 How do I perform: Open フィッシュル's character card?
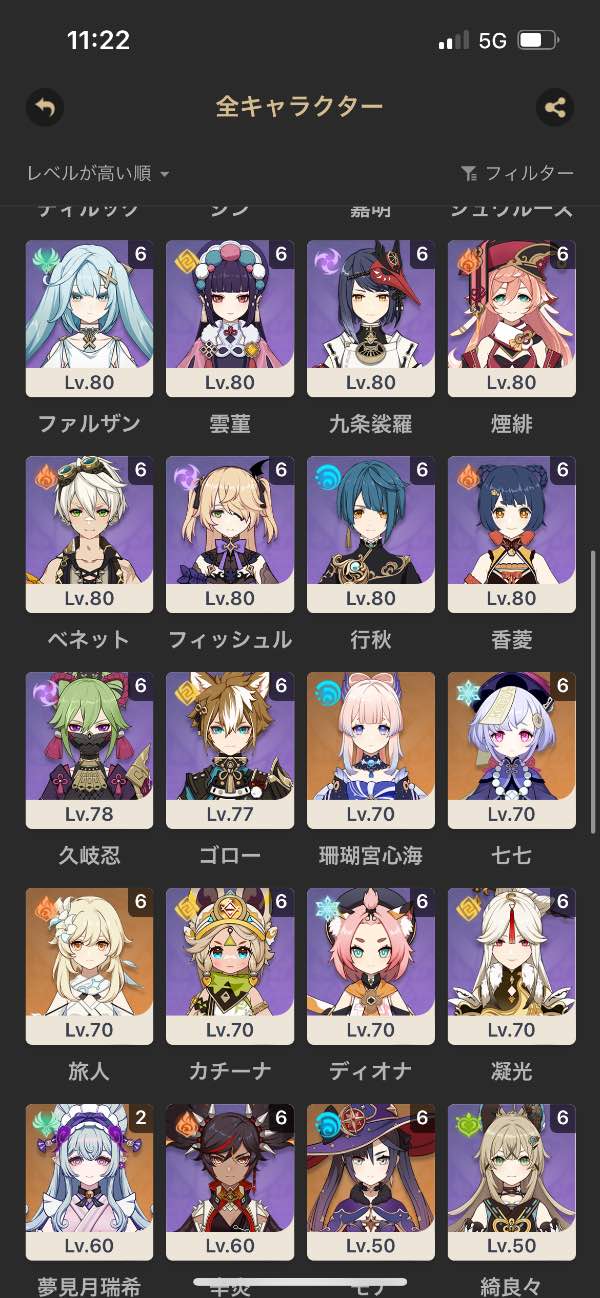[x=230, y=534]
